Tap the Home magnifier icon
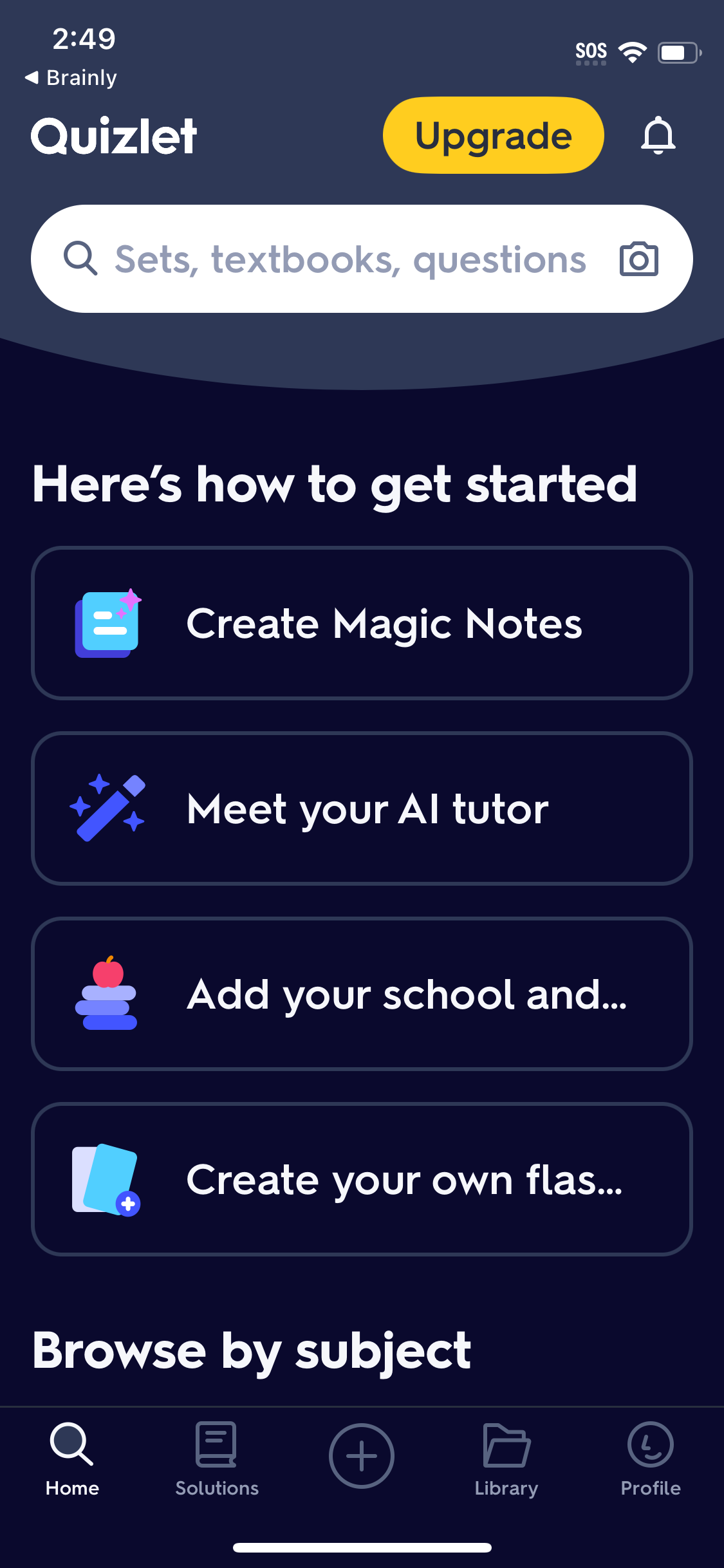 pos(72,1445)
